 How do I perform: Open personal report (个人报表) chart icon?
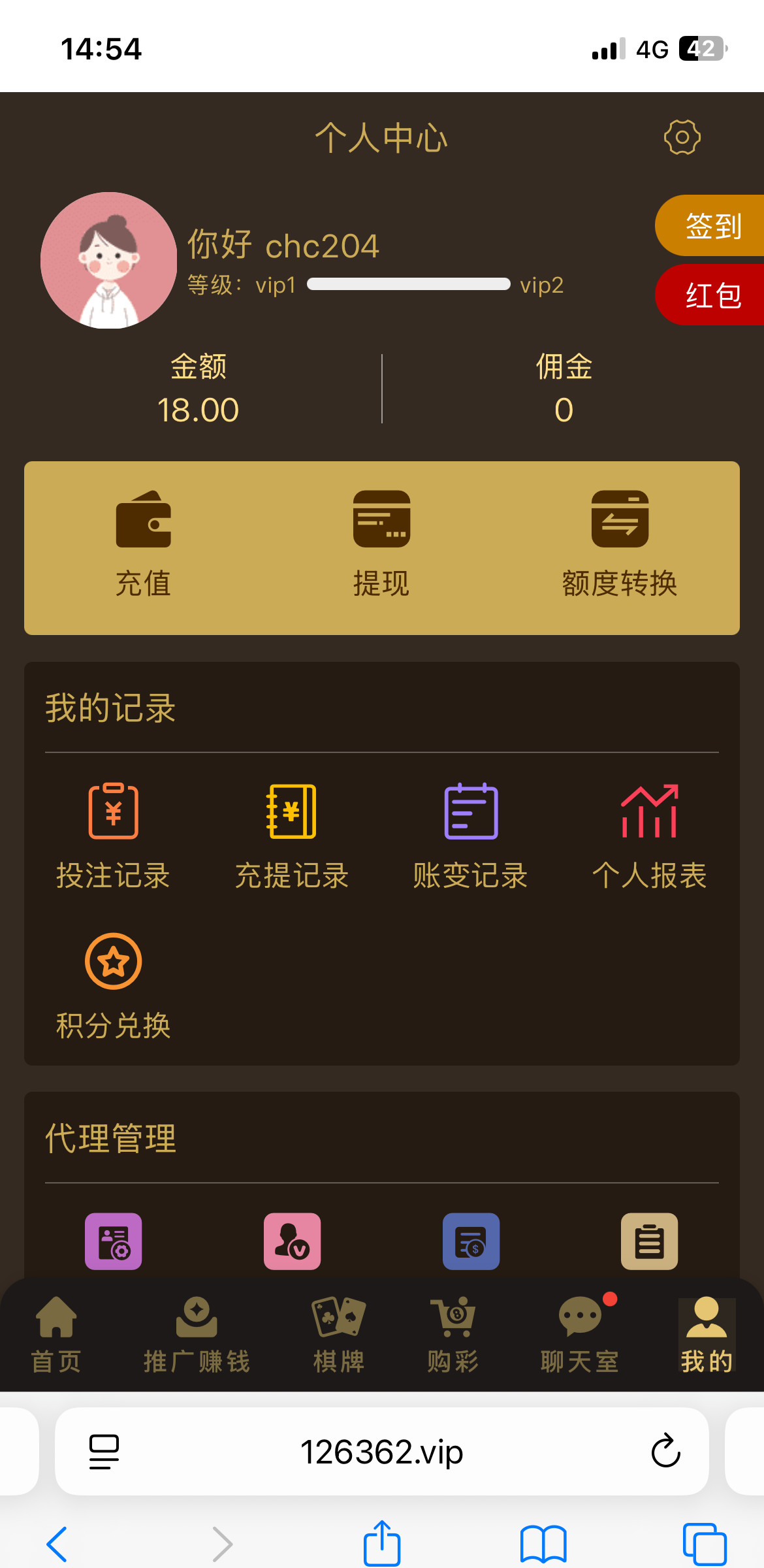tap(650, 812)
